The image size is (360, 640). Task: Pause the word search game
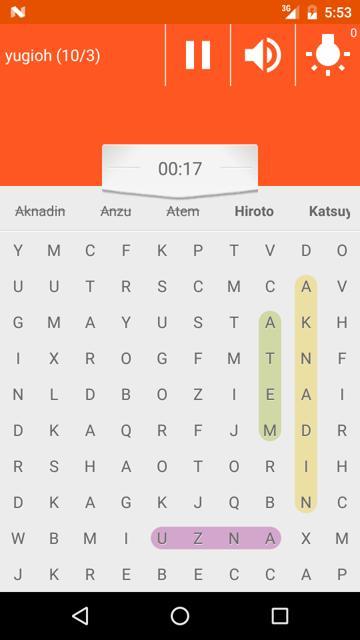pyautogui.click(x=198, y=55)
